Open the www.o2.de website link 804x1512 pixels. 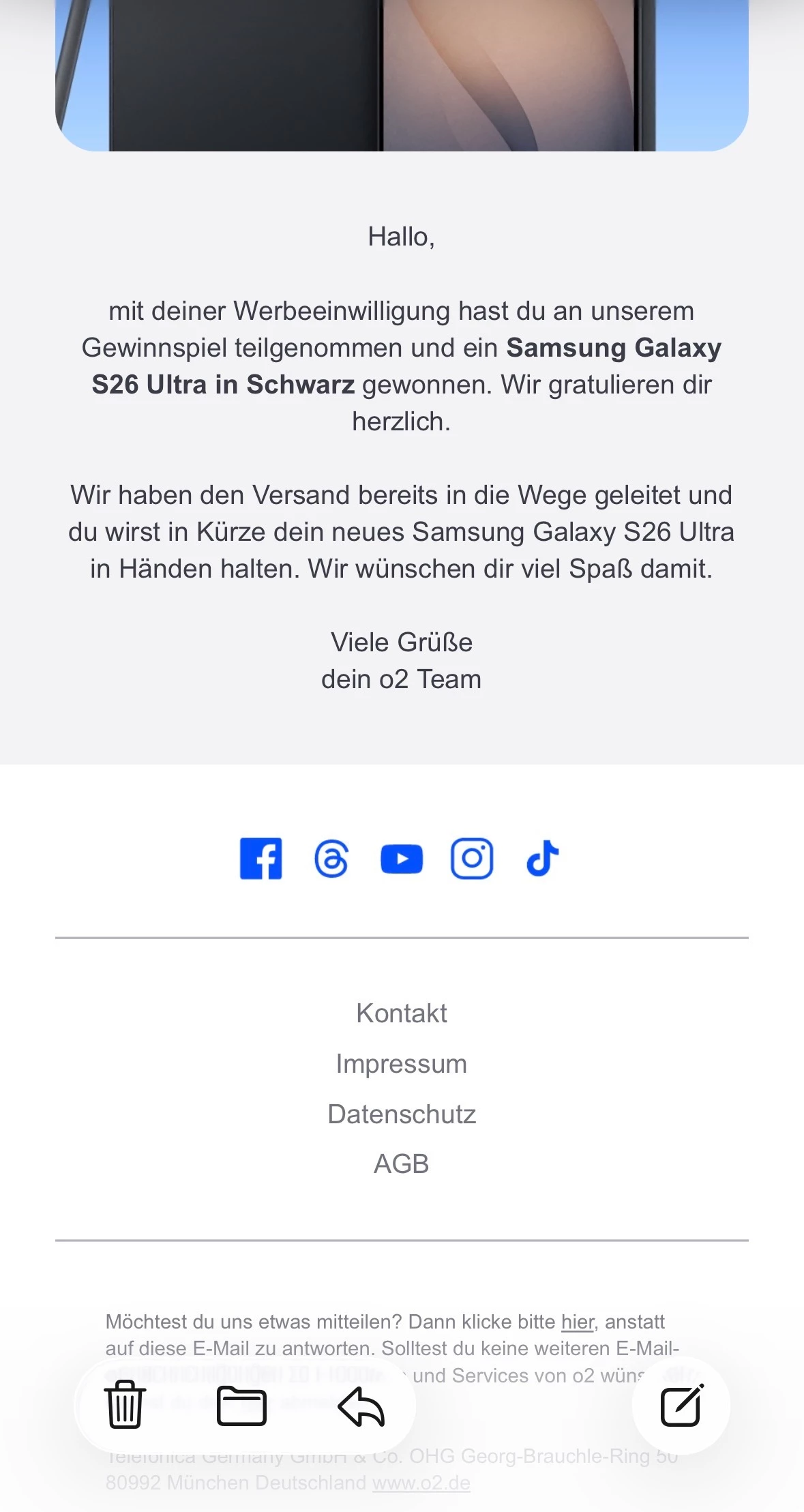[x=421, y=1483]
